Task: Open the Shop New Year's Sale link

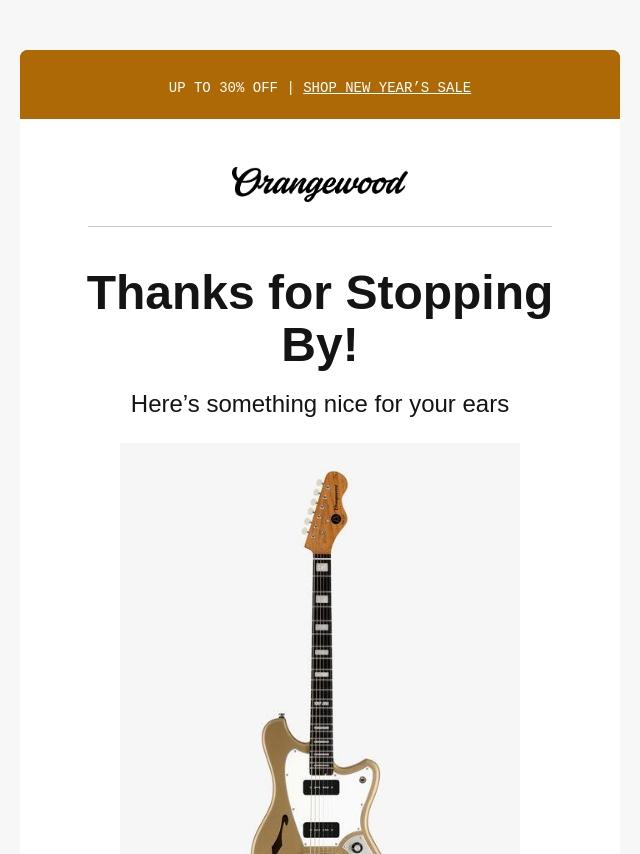Action: pos(386,88)
